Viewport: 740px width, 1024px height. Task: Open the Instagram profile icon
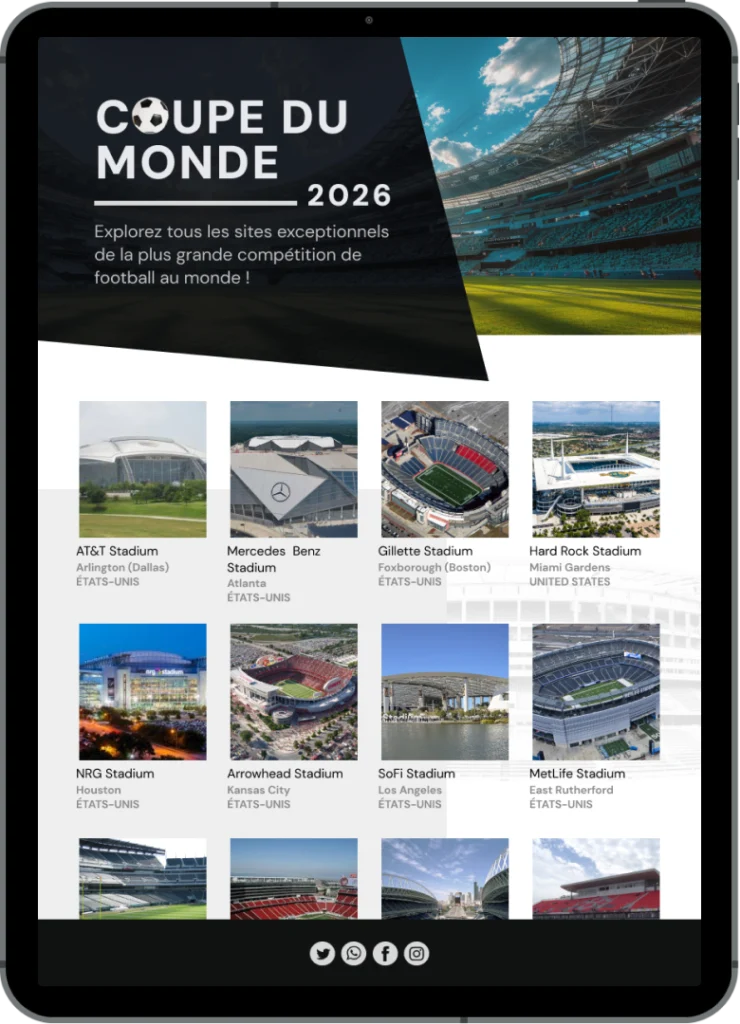point(416,953)
